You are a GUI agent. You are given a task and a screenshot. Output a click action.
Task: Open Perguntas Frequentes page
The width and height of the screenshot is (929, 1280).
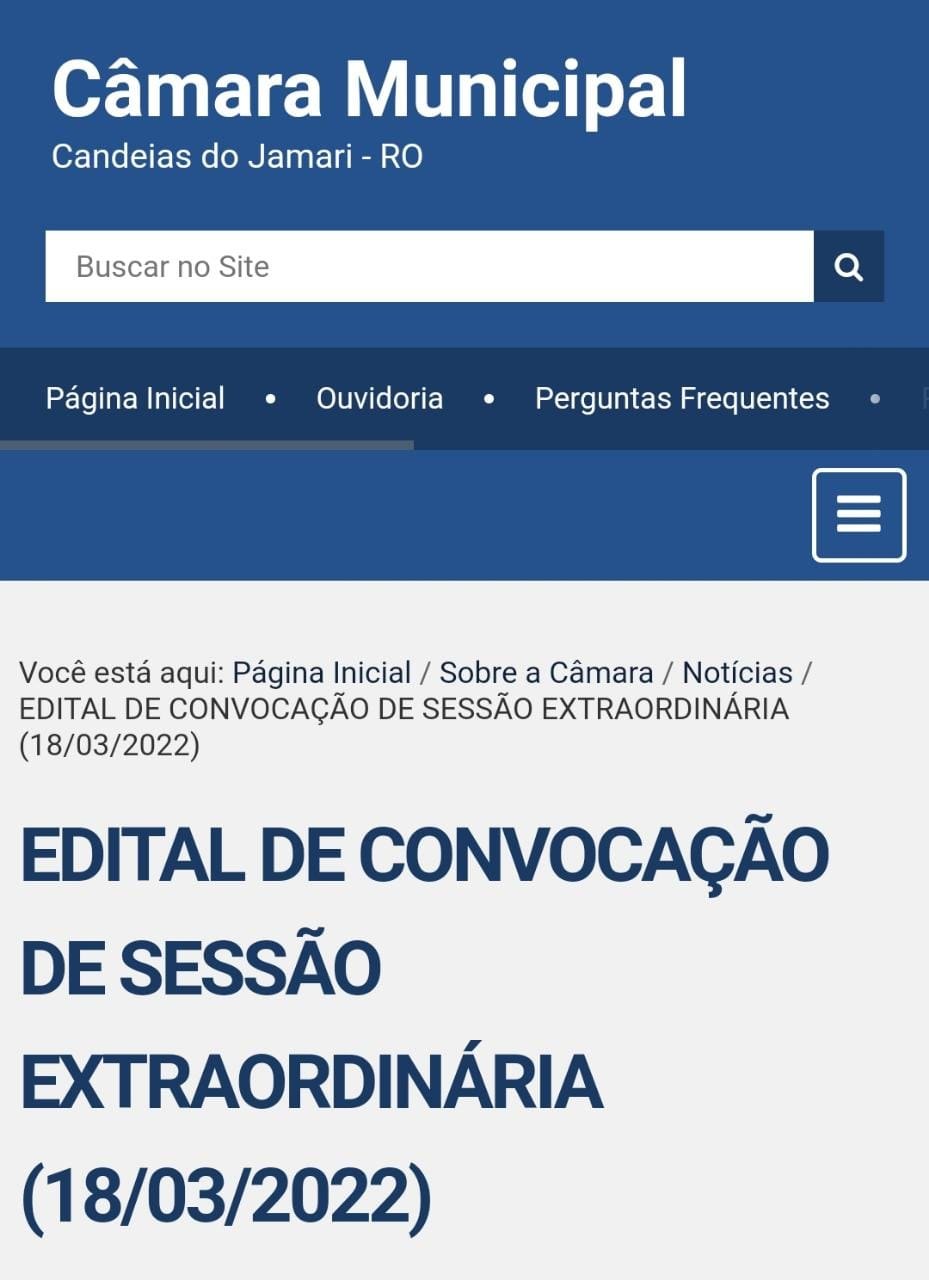click(682, 398)
